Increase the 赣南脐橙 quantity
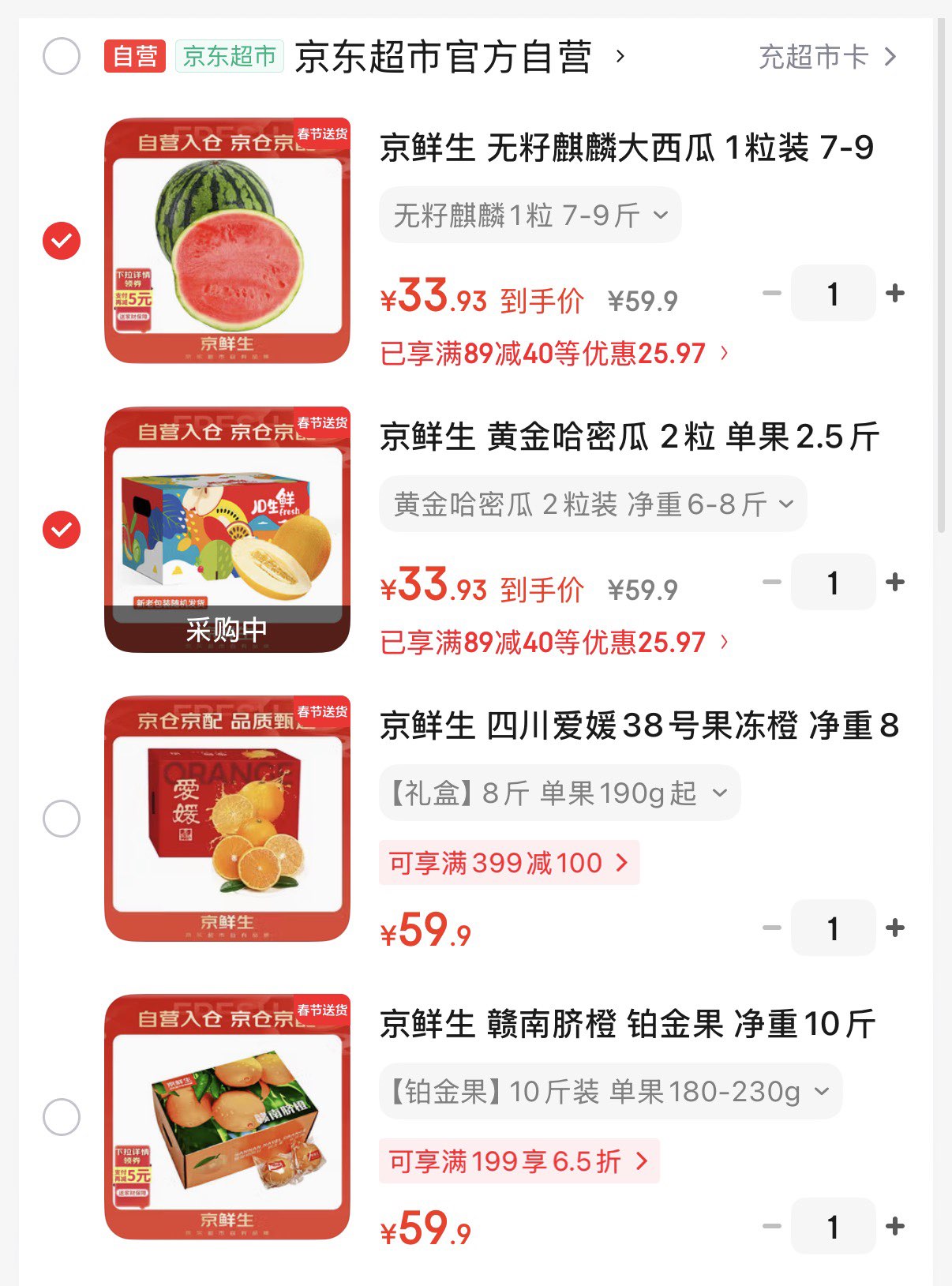 pos(895,1227)
